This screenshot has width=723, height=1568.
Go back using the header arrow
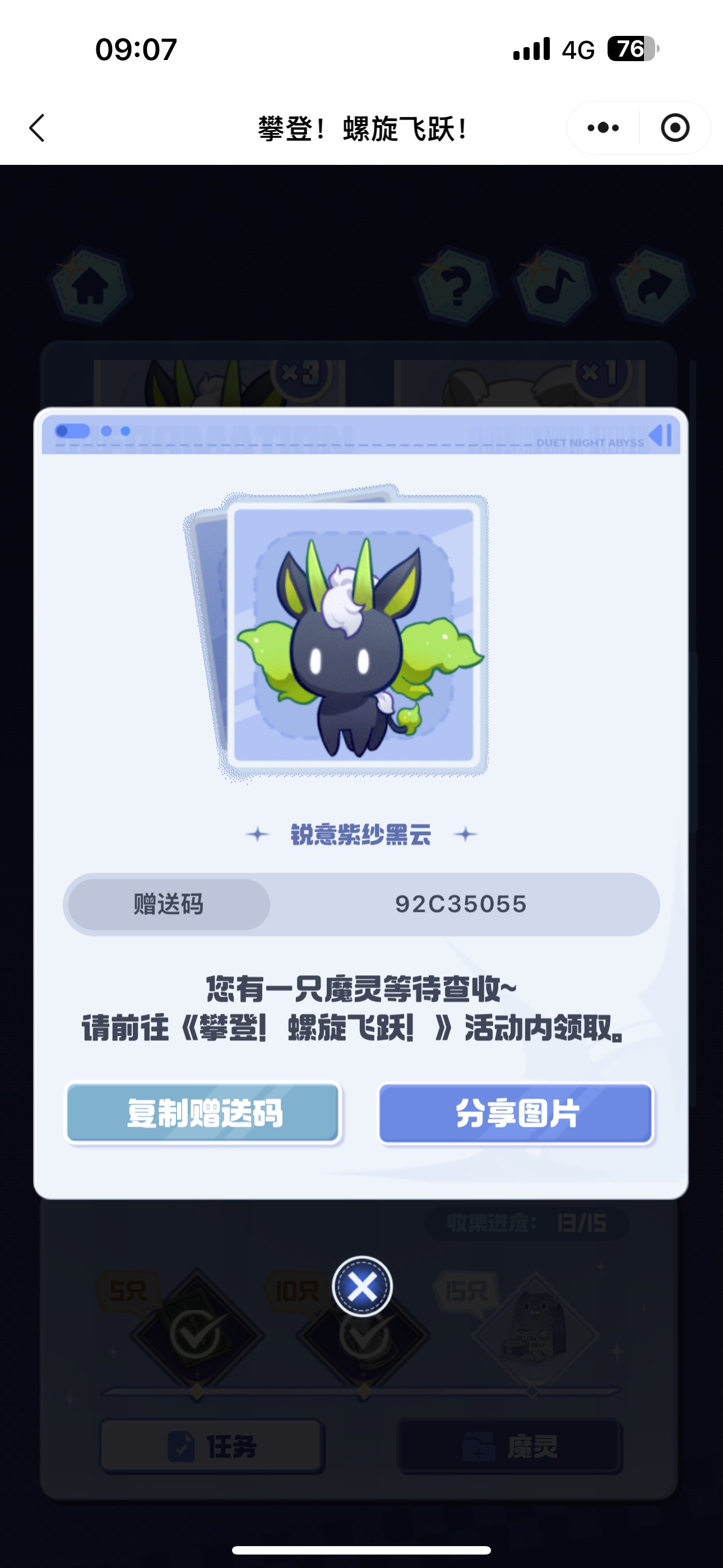point(38,128)
